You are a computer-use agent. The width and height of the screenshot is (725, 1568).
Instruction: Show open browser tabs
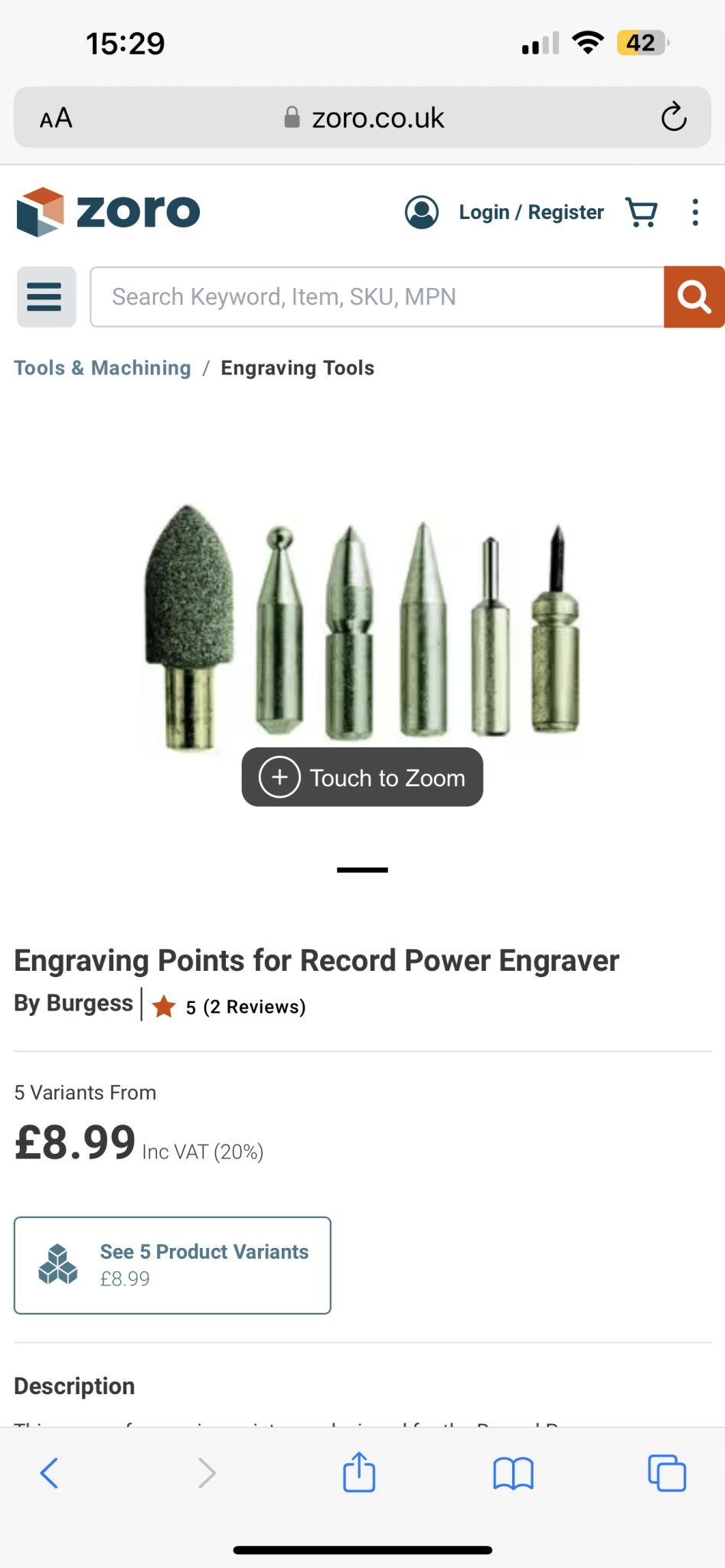coord(667,1473)
